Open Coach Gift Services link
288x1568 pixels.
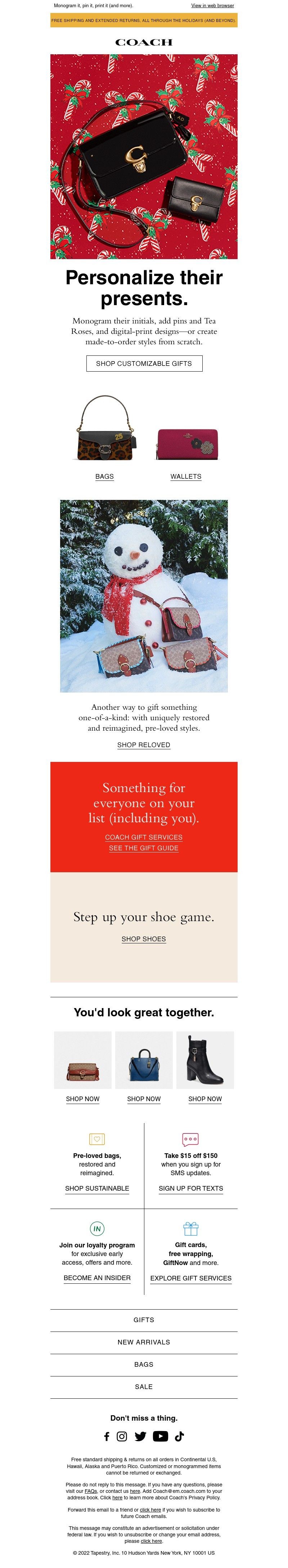point(143,837)
